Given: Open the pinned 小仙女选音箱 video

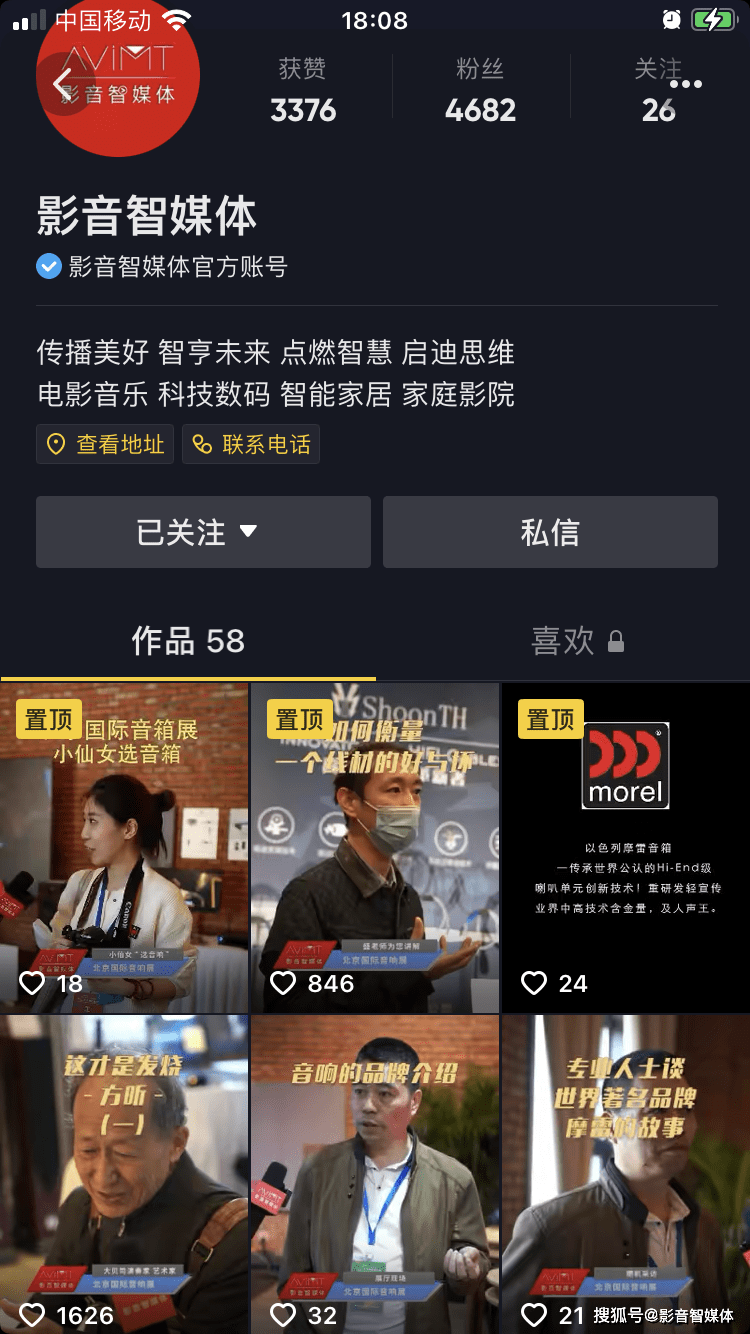Looking at the screenshot, I should (124, 848).
